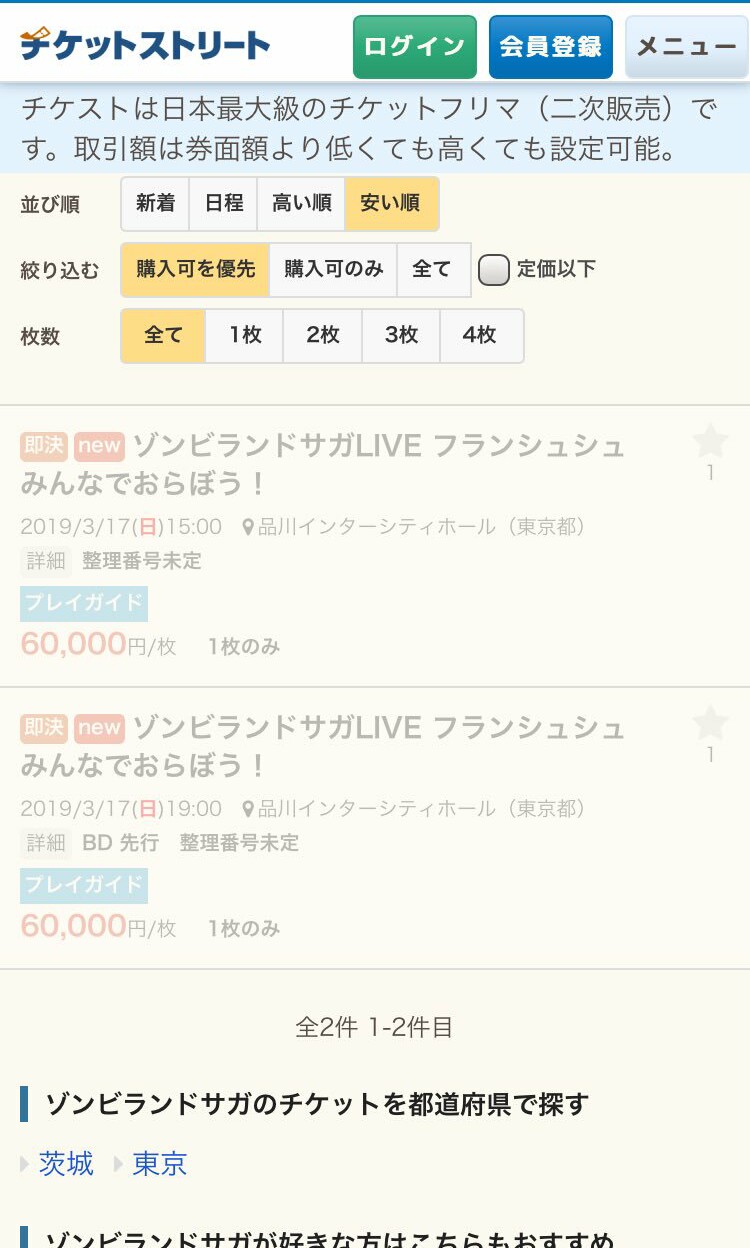Screen dimensions: 750x1248
Task: Open the 茨城 prefecture link
Action: (x=66, y=1164)
